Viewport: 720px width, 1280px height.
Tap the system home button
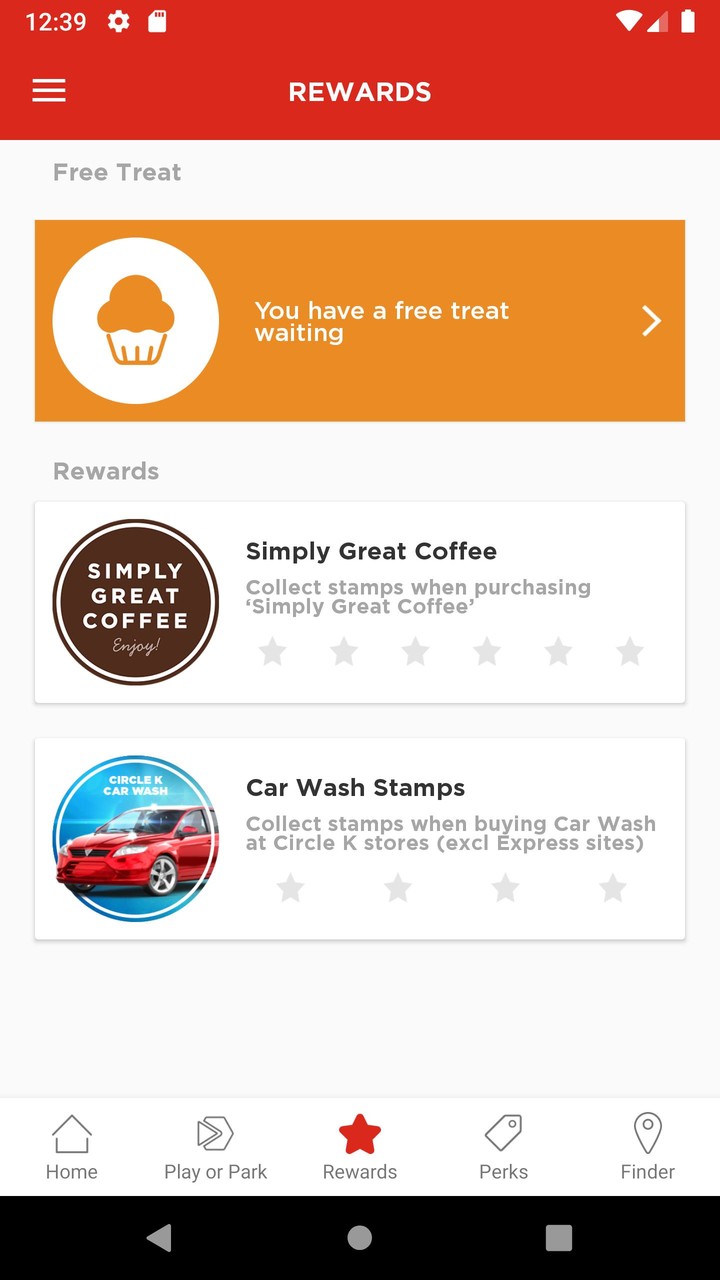coord(360,1238)
